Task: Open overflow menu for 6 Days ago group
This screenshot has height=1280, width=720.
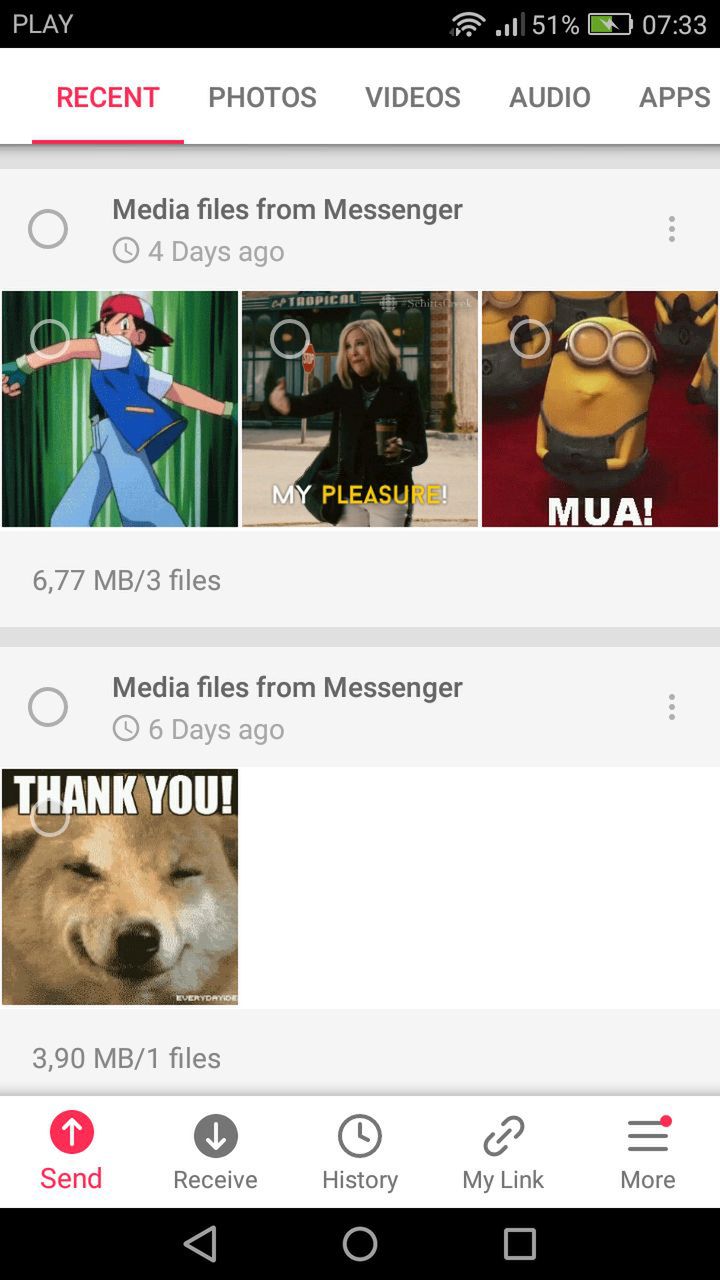Action: coord(672,707)
